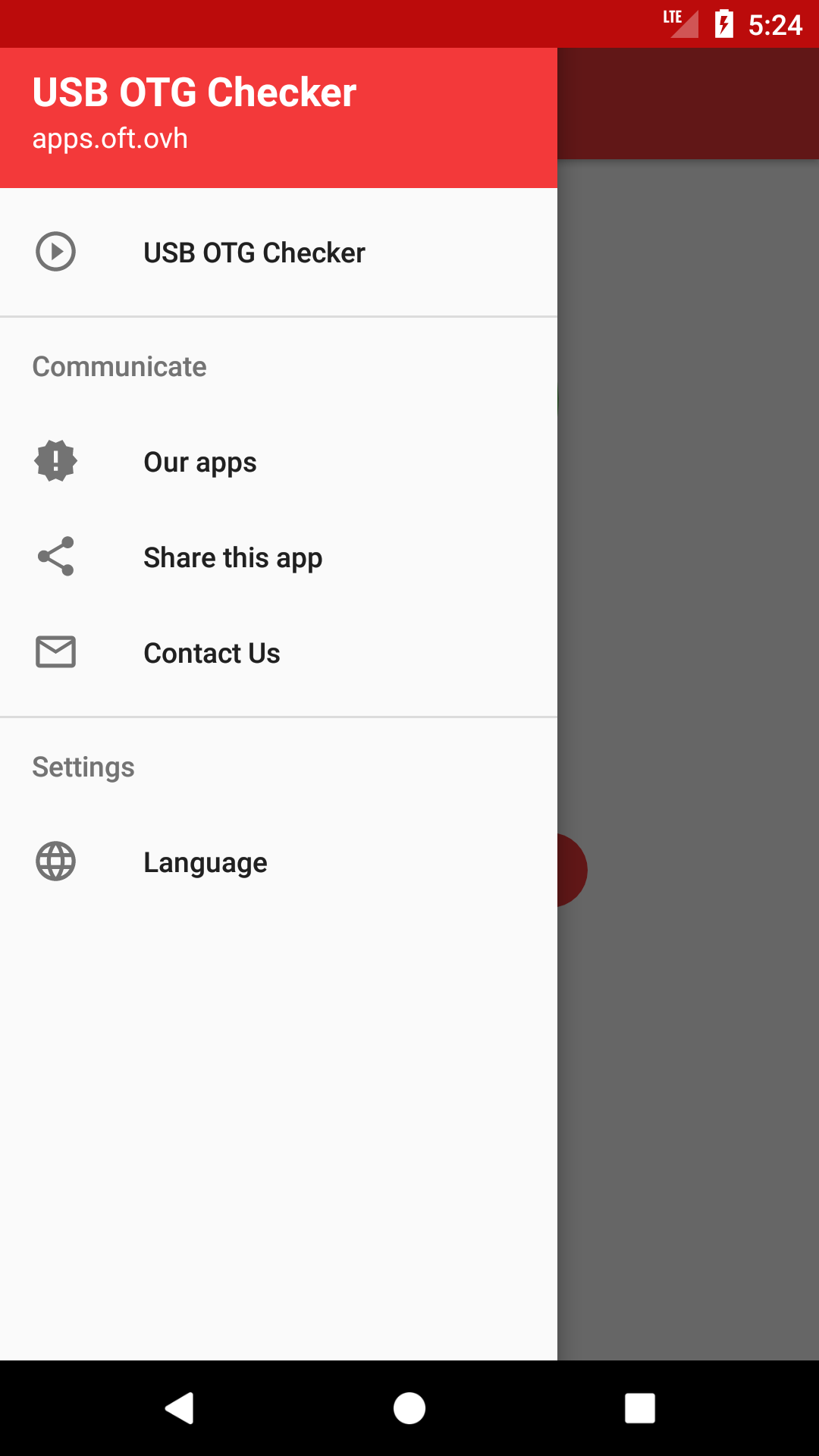819x1456 pixels.
Task: Tap the Our apps label
Action: point(199,461)
